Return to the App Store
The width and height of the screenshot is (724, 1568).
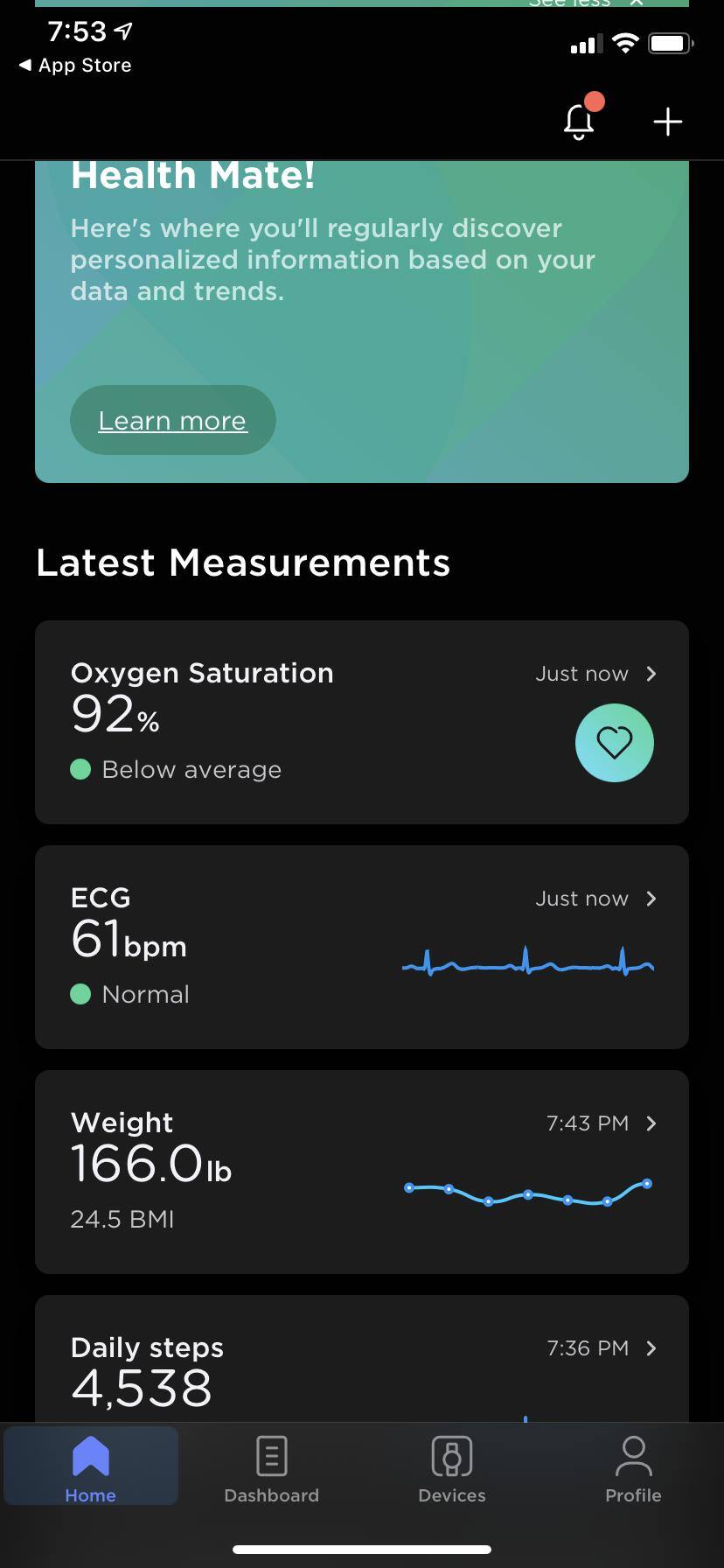coord(76,66)
